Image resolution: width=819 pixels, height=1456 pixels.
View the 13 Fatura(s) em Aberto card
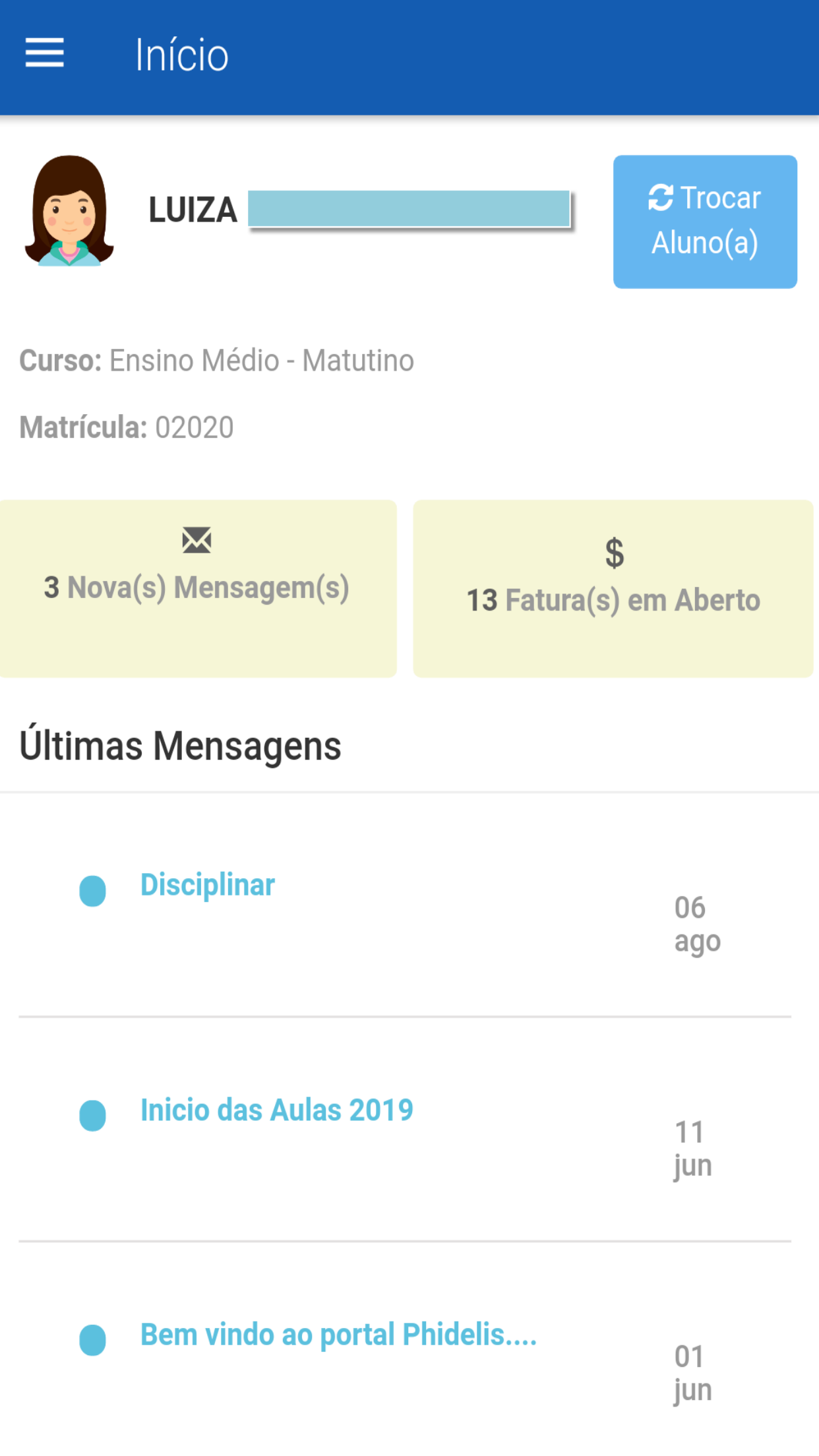pos(613,588)
